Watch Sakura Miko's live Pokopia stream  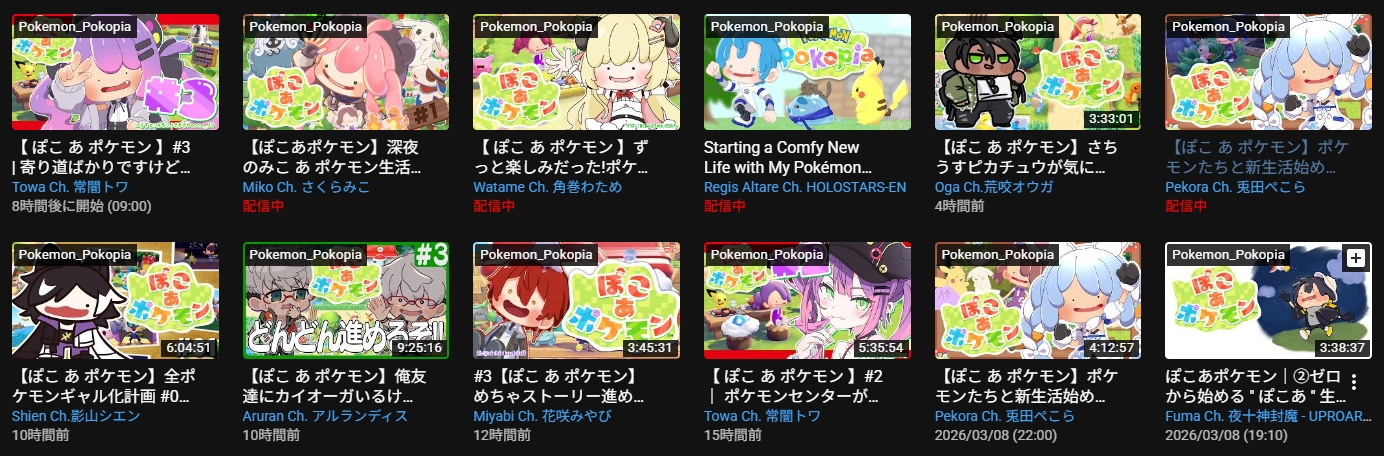346,72
